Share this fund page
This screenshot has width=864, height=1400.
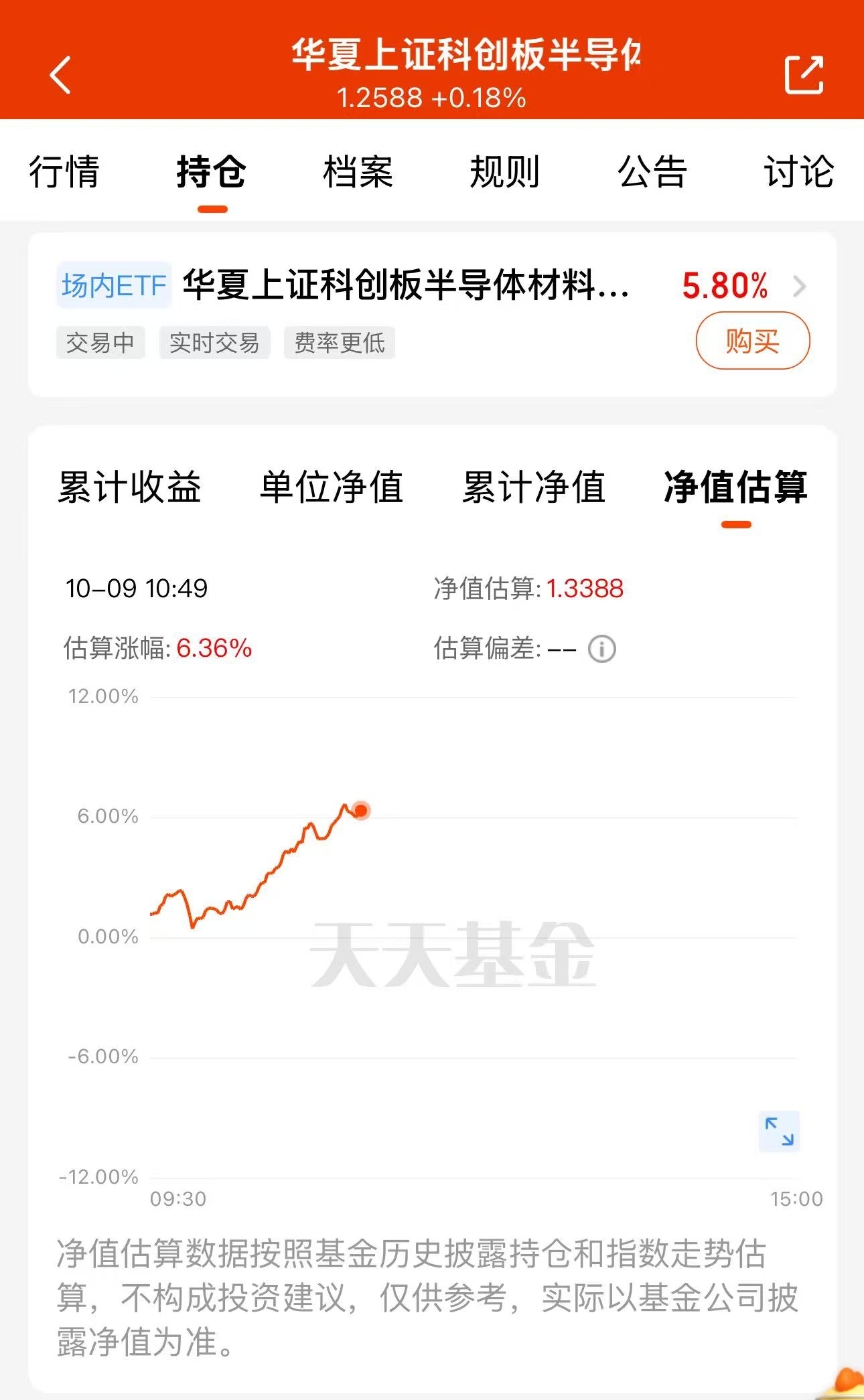[804, 75]
